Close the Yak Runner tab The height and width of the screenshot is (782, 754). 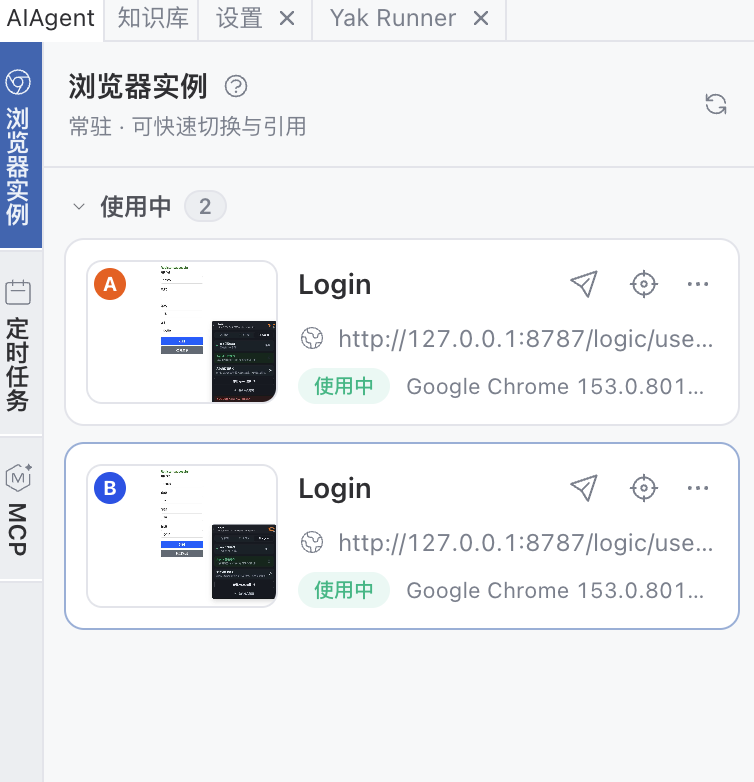point(481,19)
